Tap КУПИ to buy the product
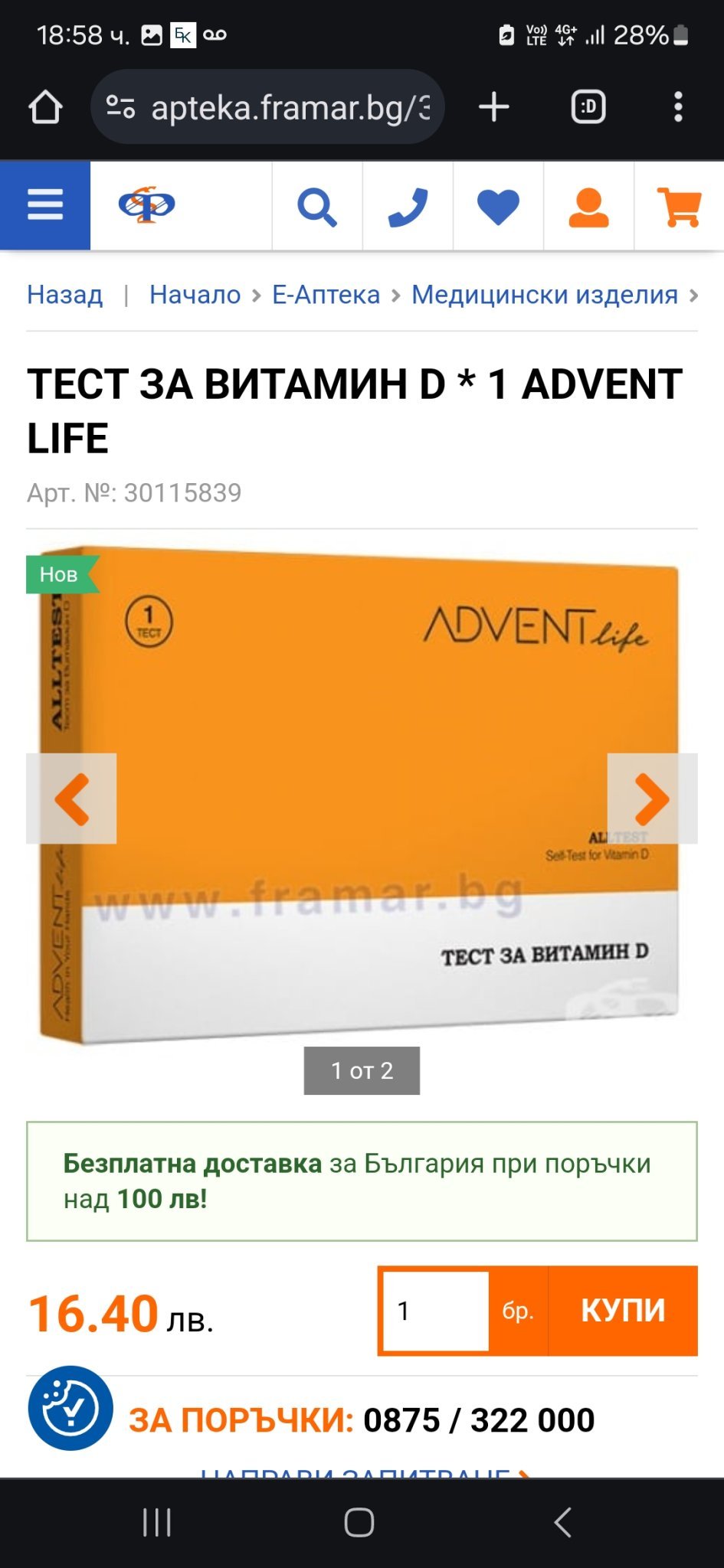724x1568 pixels. [x=622, y=1311]
